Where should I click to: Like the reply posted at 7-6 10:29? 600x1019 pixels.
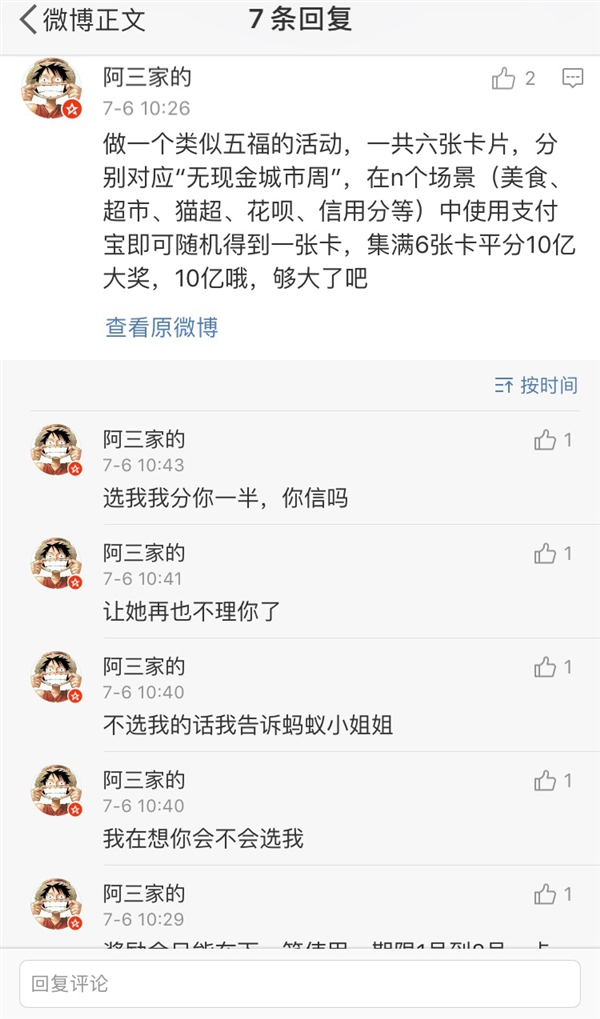pos(545,894)
